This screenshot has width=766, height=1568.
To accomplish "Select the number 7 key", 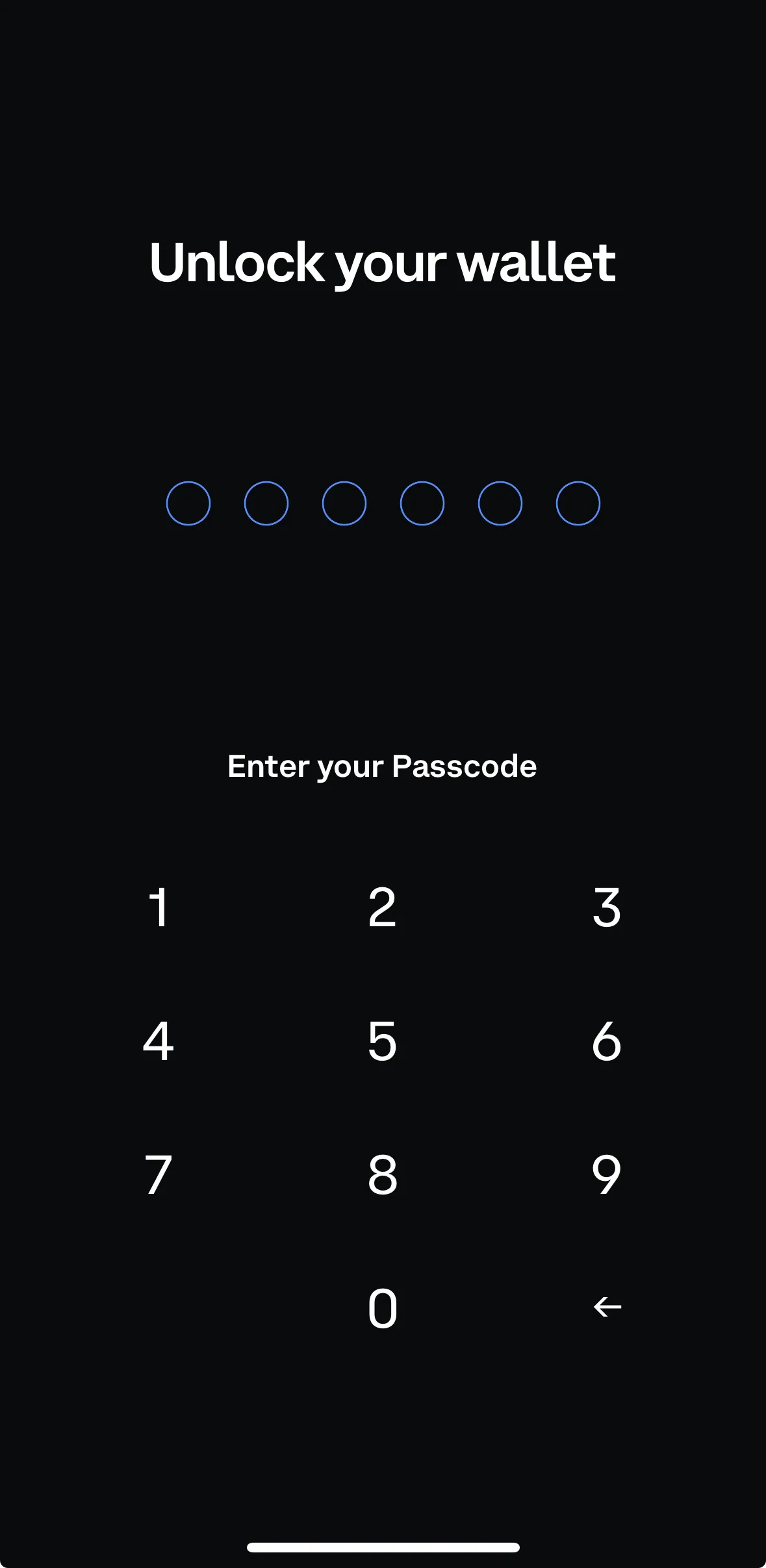I will coord(158,1176).
